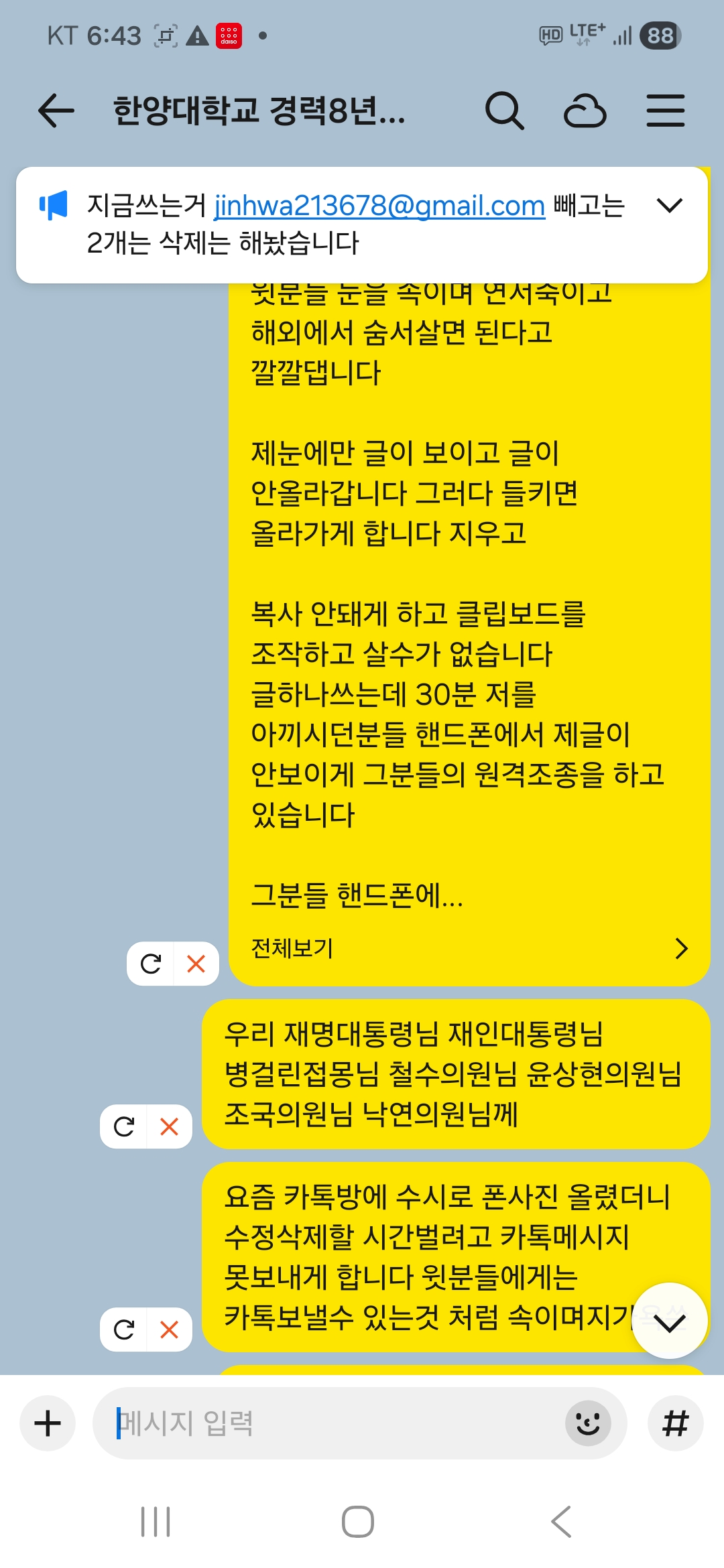Open the chat room hamburger menu
Screen dimensions: 724x1568
[665, 111]
